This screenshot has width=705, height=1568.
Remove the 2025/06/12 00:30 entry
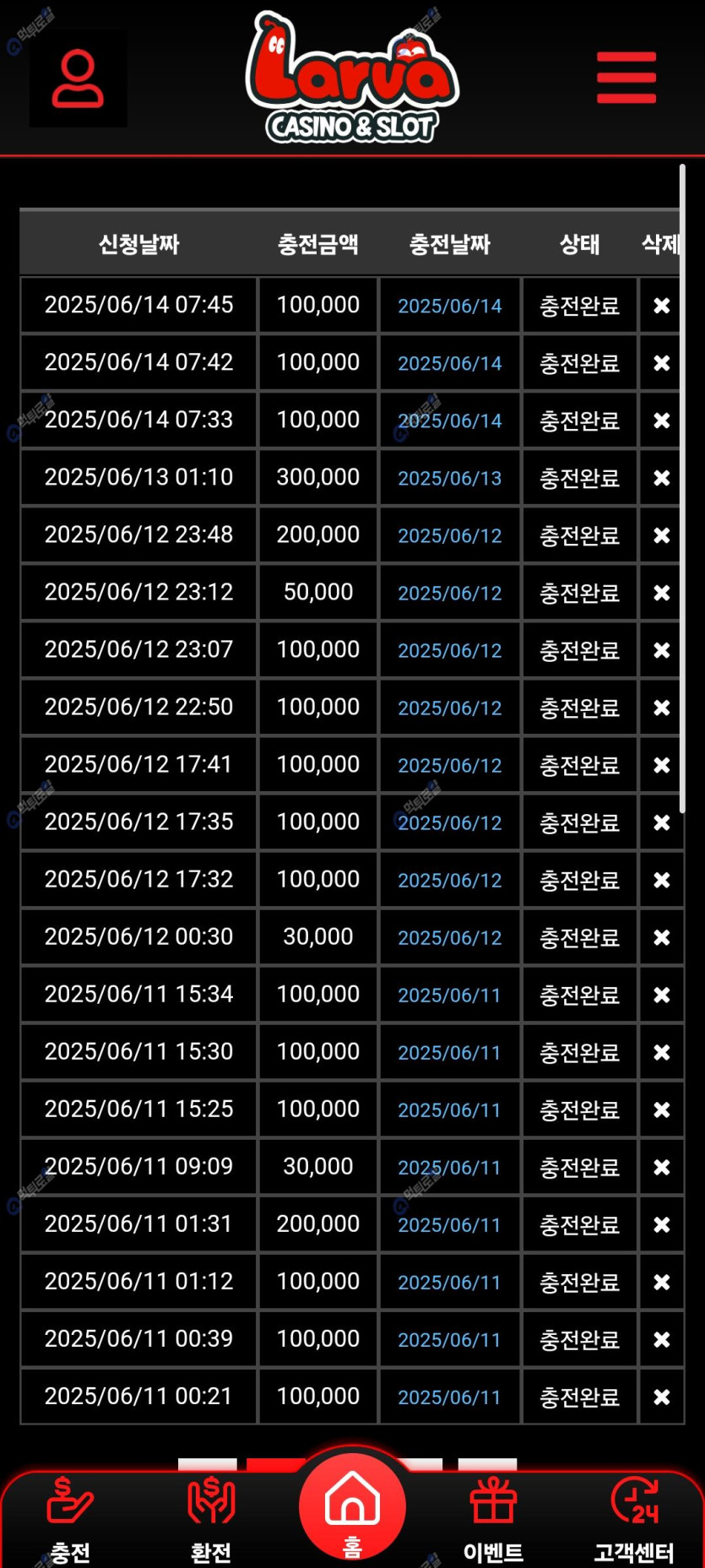pyautogui.click(x=662, y=937)
